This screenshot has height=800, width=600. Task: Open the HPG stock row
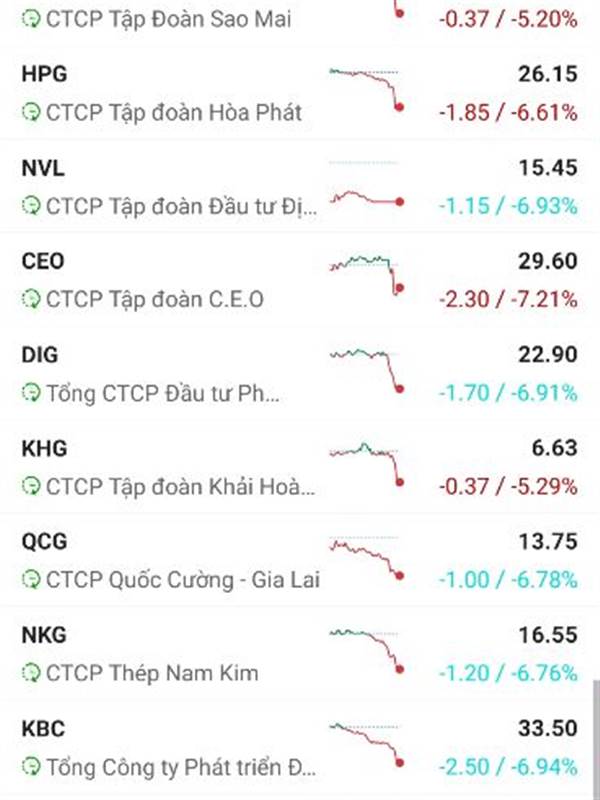[300, 92]
